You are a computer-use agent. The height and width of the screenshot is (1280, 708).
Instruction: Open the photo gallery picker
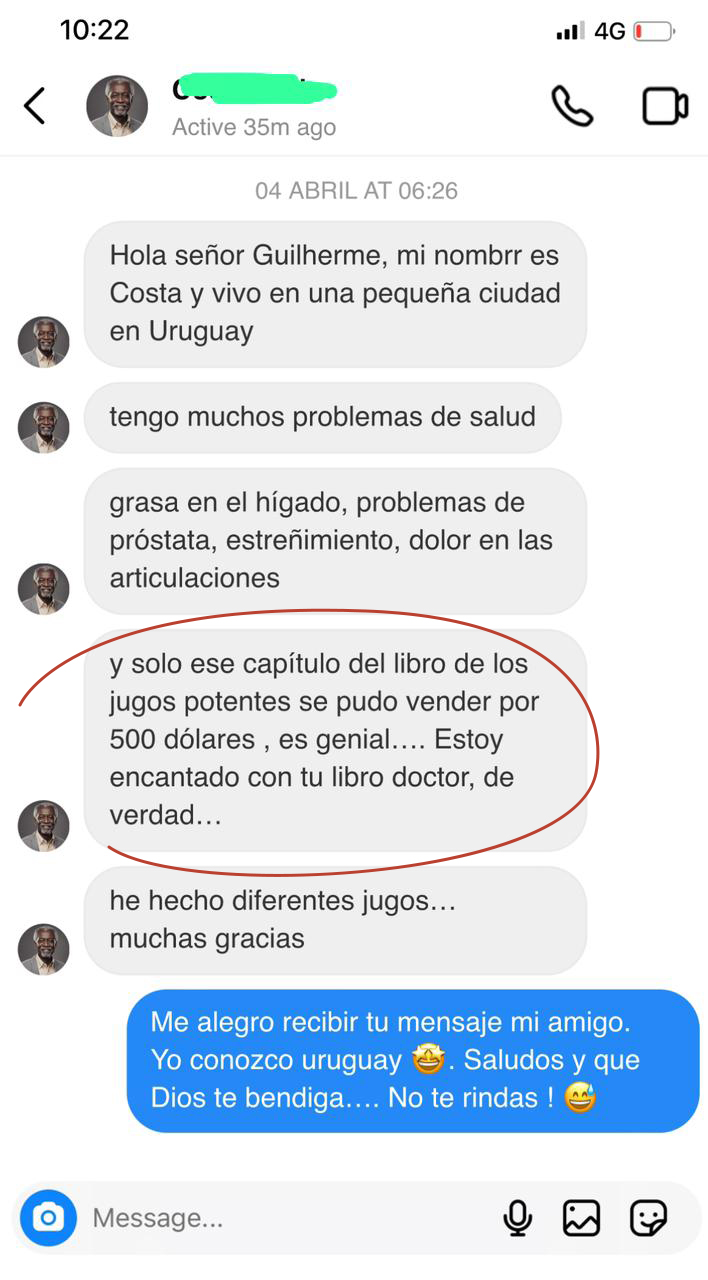coord(581,1217)
